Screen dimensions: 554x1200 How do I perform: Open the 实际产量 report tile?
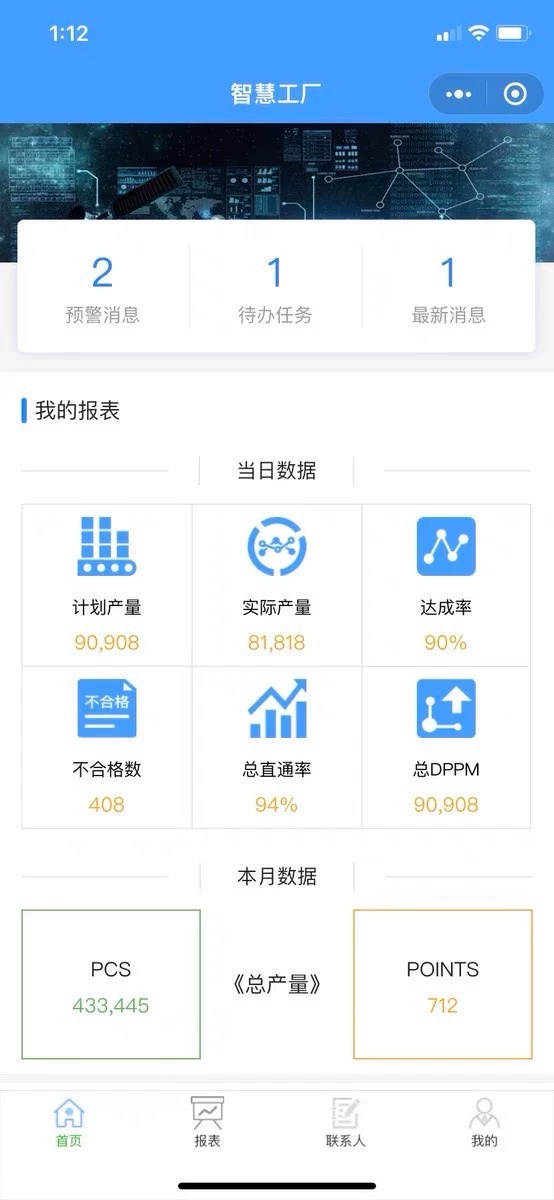pyautogui.click(x=277, y=585)
